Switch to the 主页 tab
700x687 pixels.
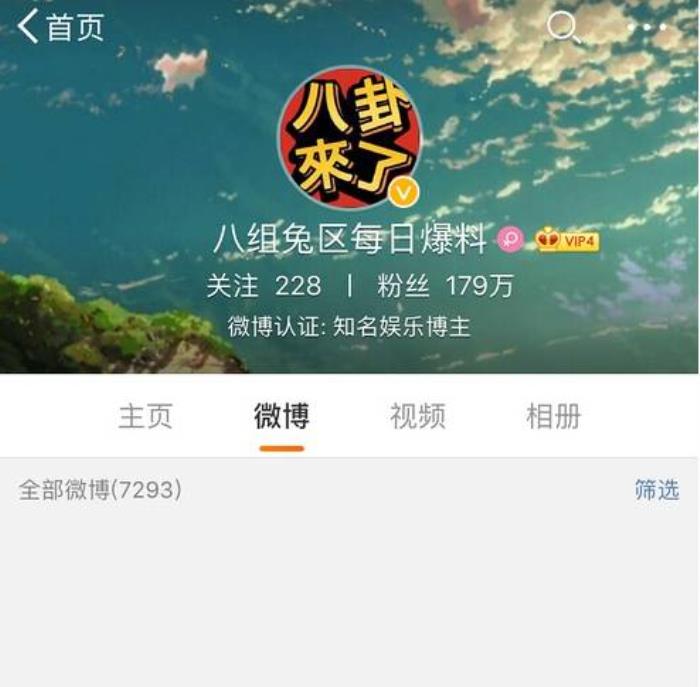click(146, 416)
